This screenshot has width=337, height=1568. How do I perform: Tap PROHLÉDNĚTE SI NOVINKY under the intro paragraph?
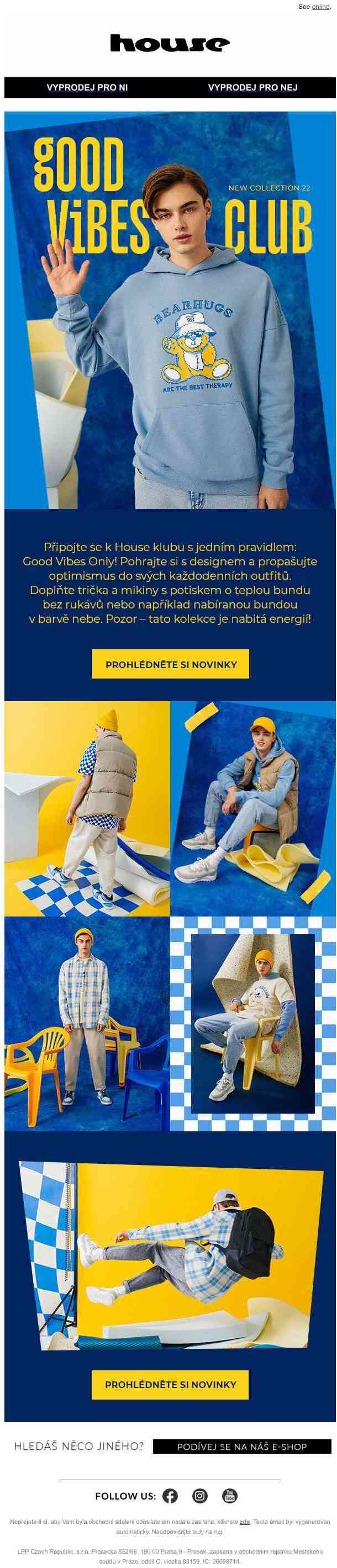click(x=171, y=664)
